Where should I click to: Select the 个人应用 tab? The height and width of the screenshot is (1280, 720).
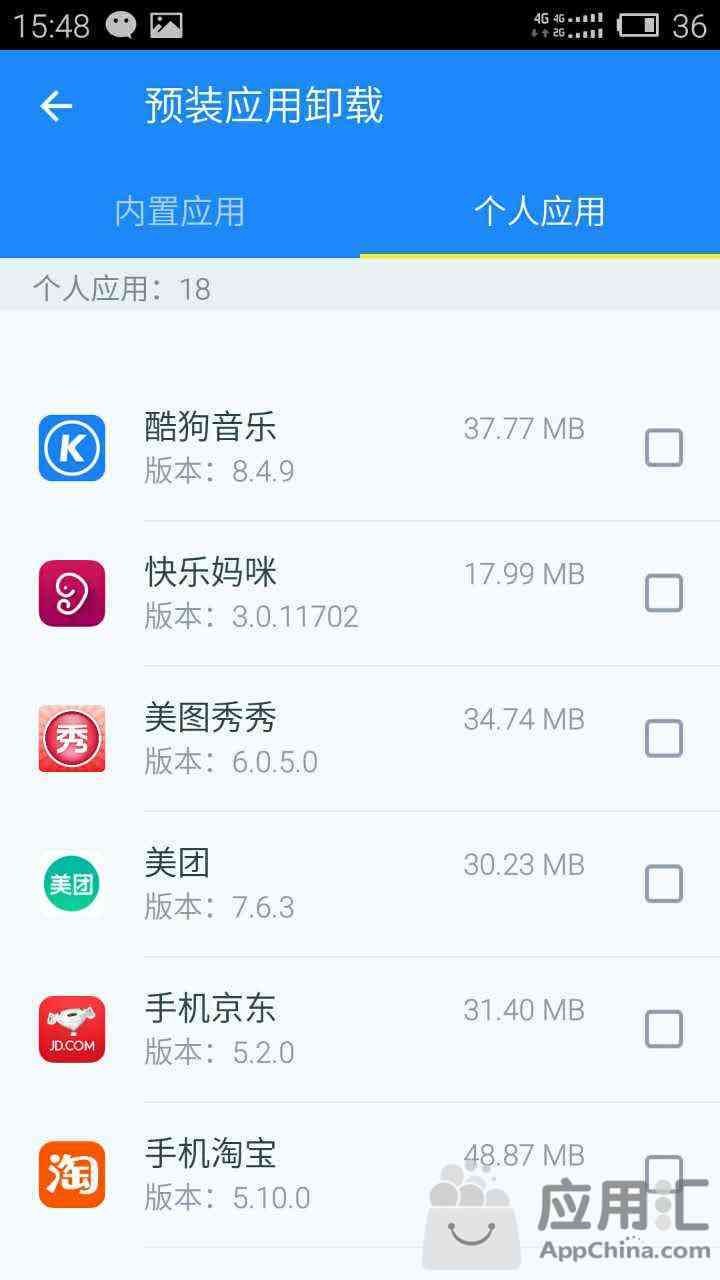pyautogui.click(x=540, y=212)
